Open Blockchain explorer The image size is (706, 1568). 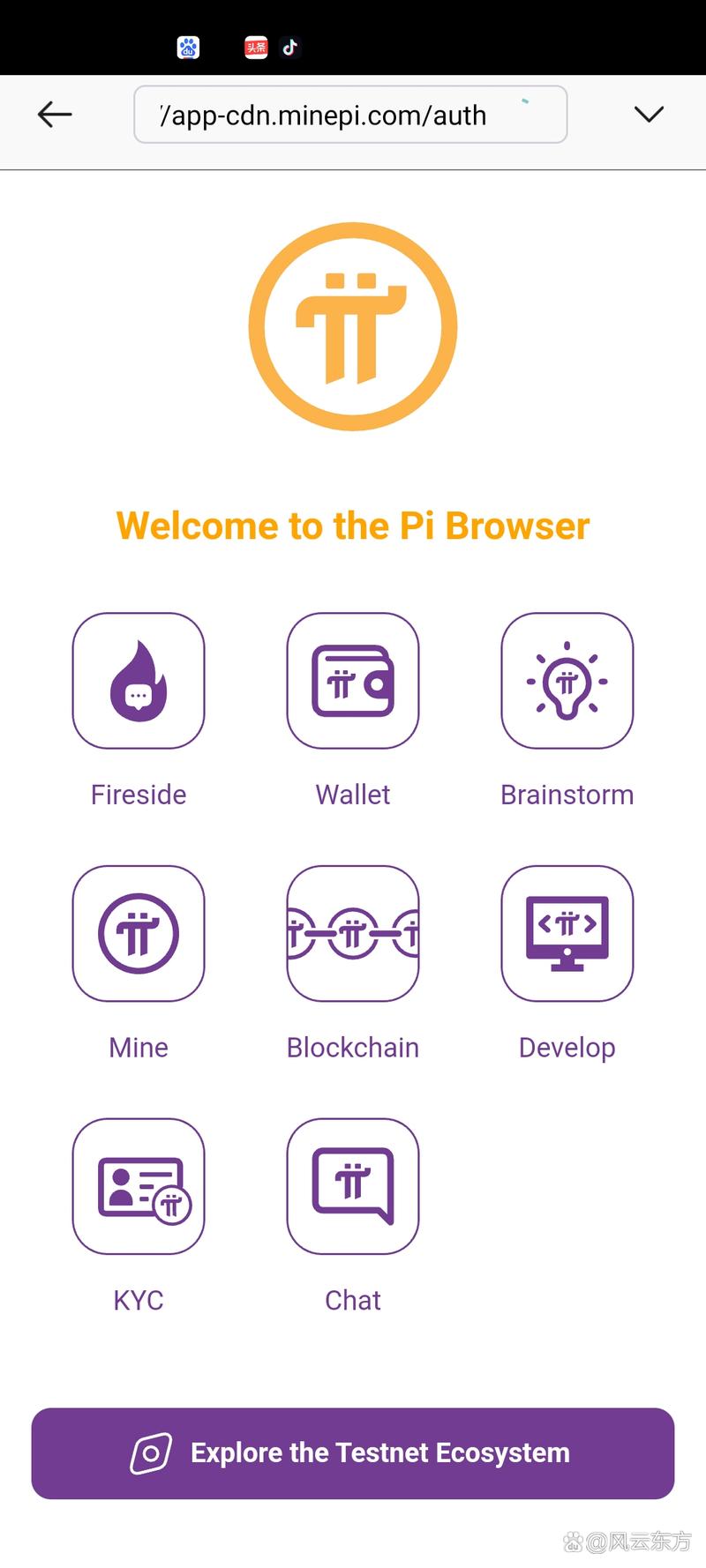pos(353,933)
